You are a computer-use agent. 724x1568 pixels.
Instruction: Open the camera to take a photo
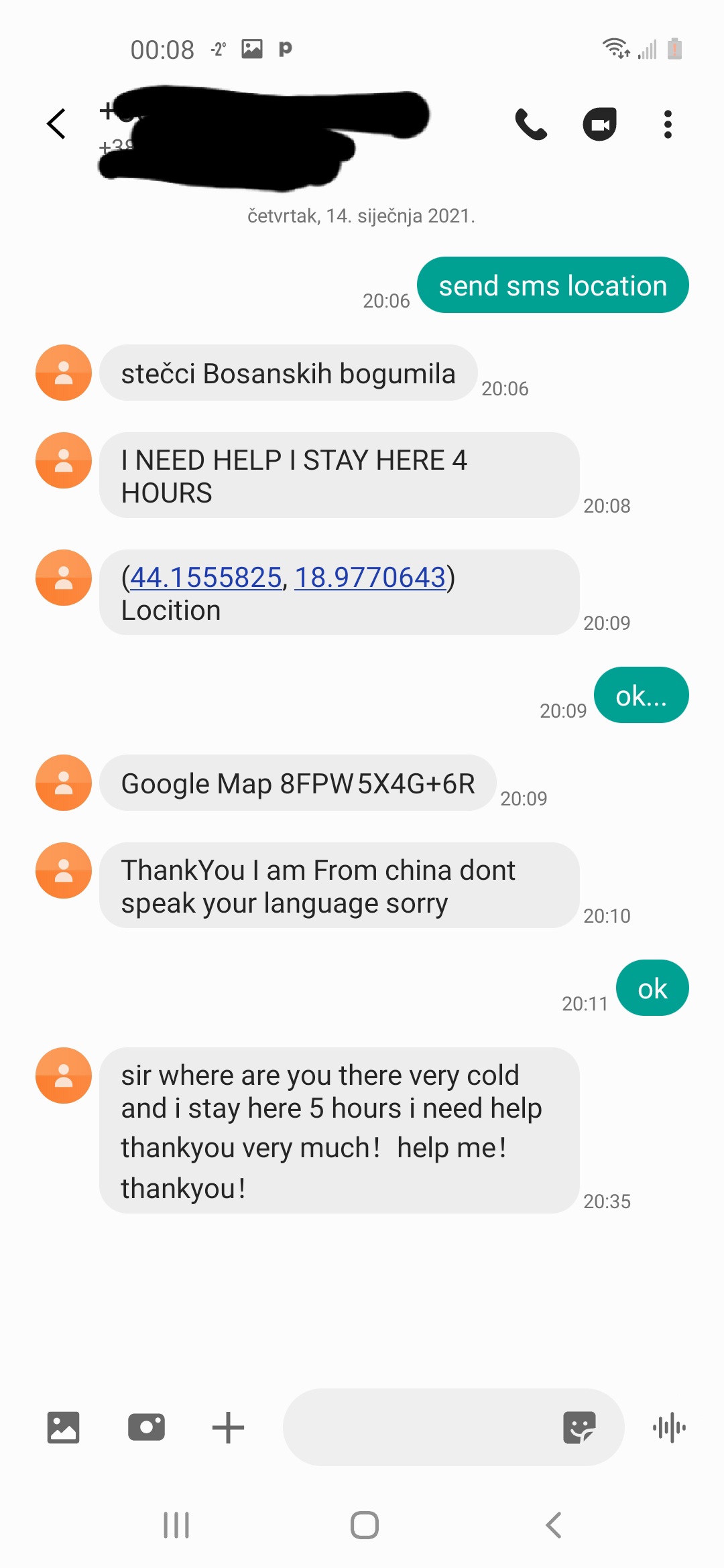click(146, 1427)
